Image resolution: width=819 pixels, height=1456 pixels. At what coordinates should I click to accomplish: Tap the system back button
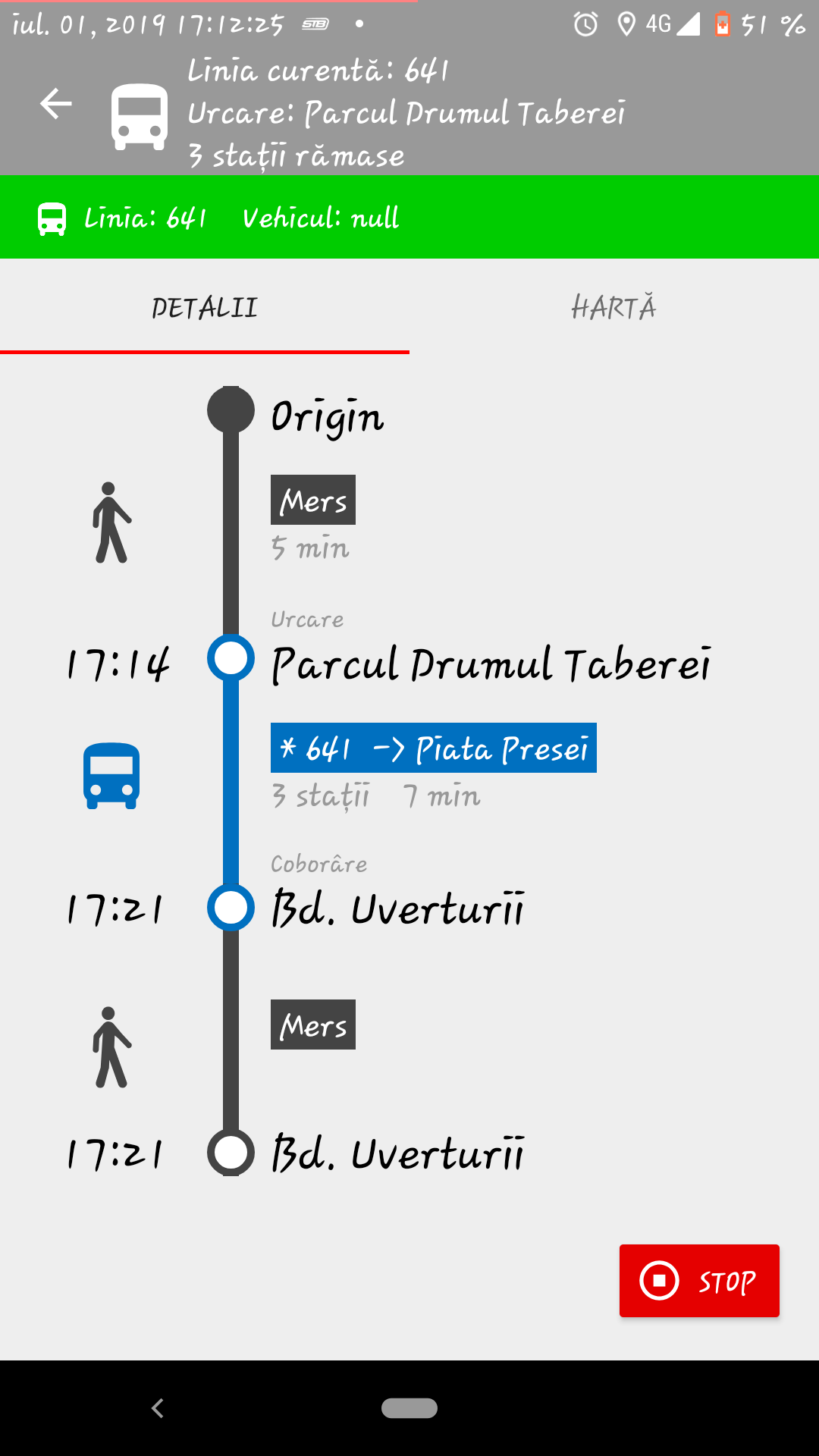pyautogui.click(x=158, y=1408)
